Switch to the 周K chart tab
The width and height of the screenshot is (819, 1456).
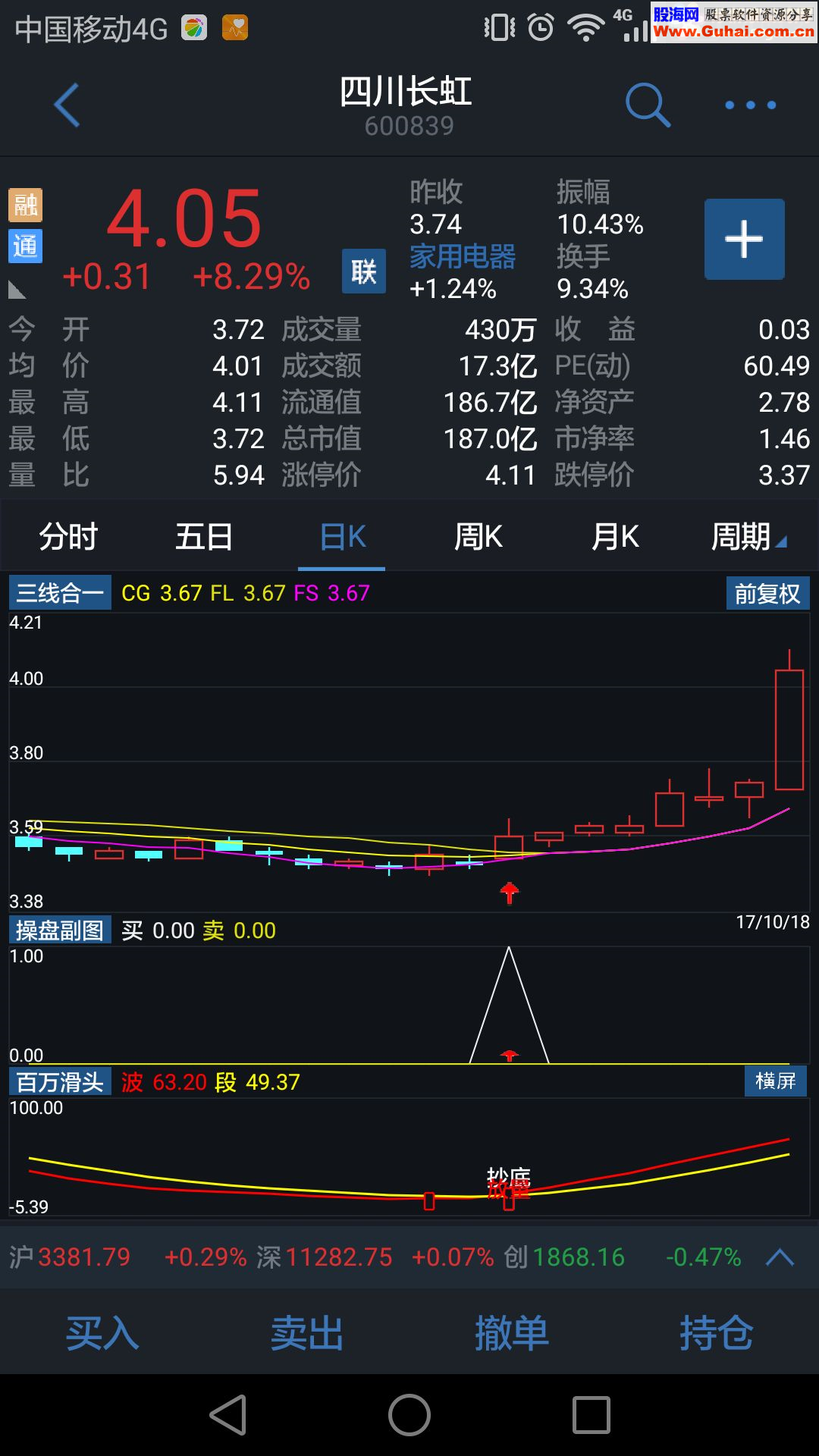coord(478,537)
